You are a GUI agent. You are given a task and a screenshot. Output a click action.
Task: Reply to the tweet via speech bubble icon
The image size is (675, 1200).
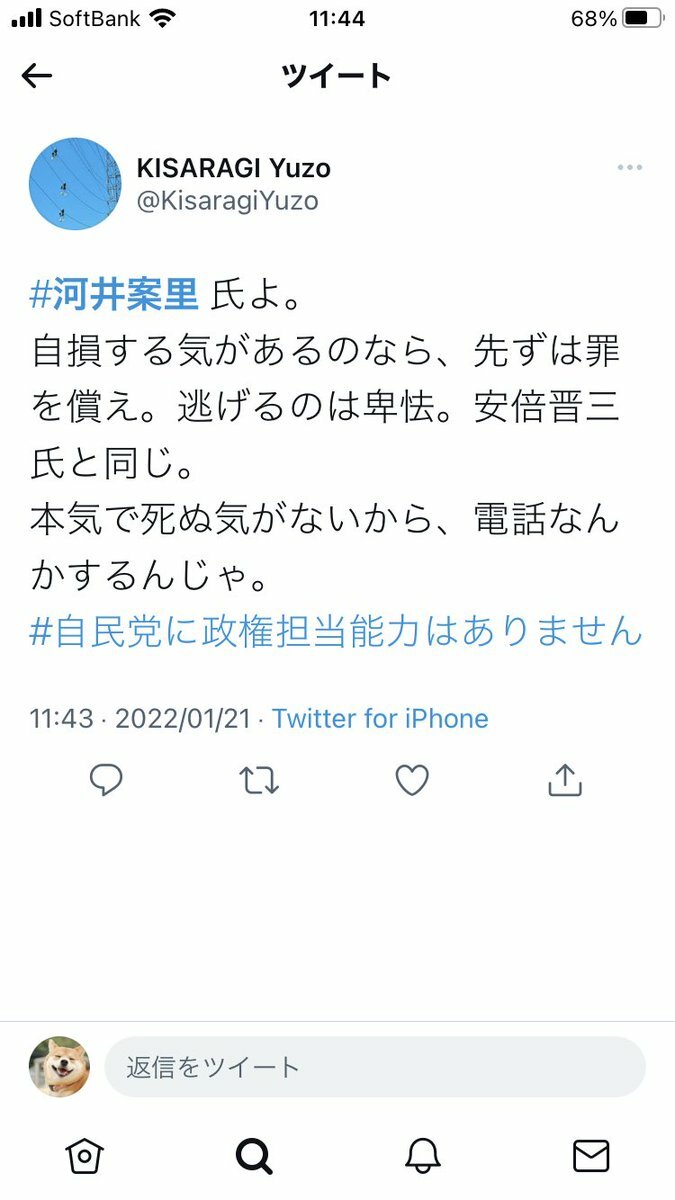pos(106,780)
